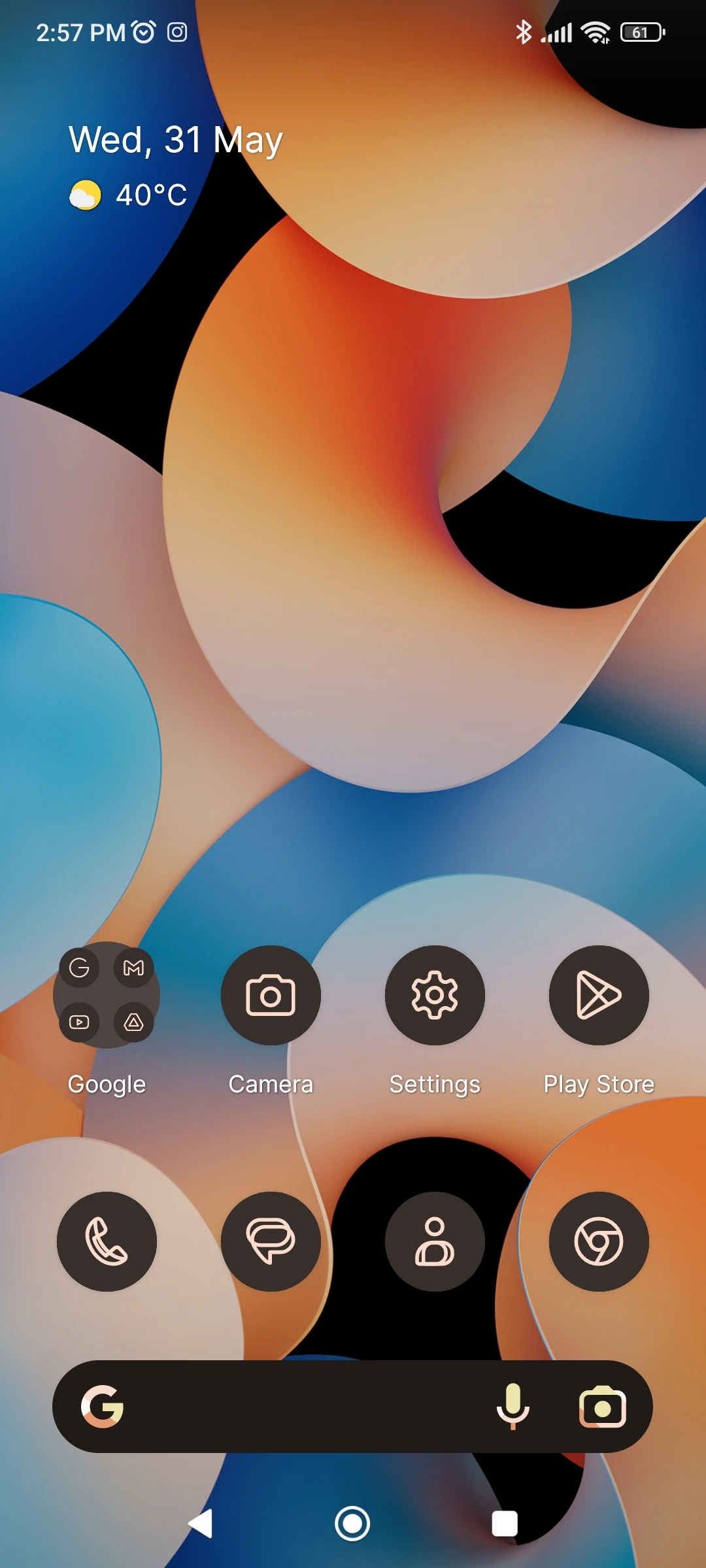Open the Google apps folder
Viewport: 706px width, 1568px height.
(107, 995)
